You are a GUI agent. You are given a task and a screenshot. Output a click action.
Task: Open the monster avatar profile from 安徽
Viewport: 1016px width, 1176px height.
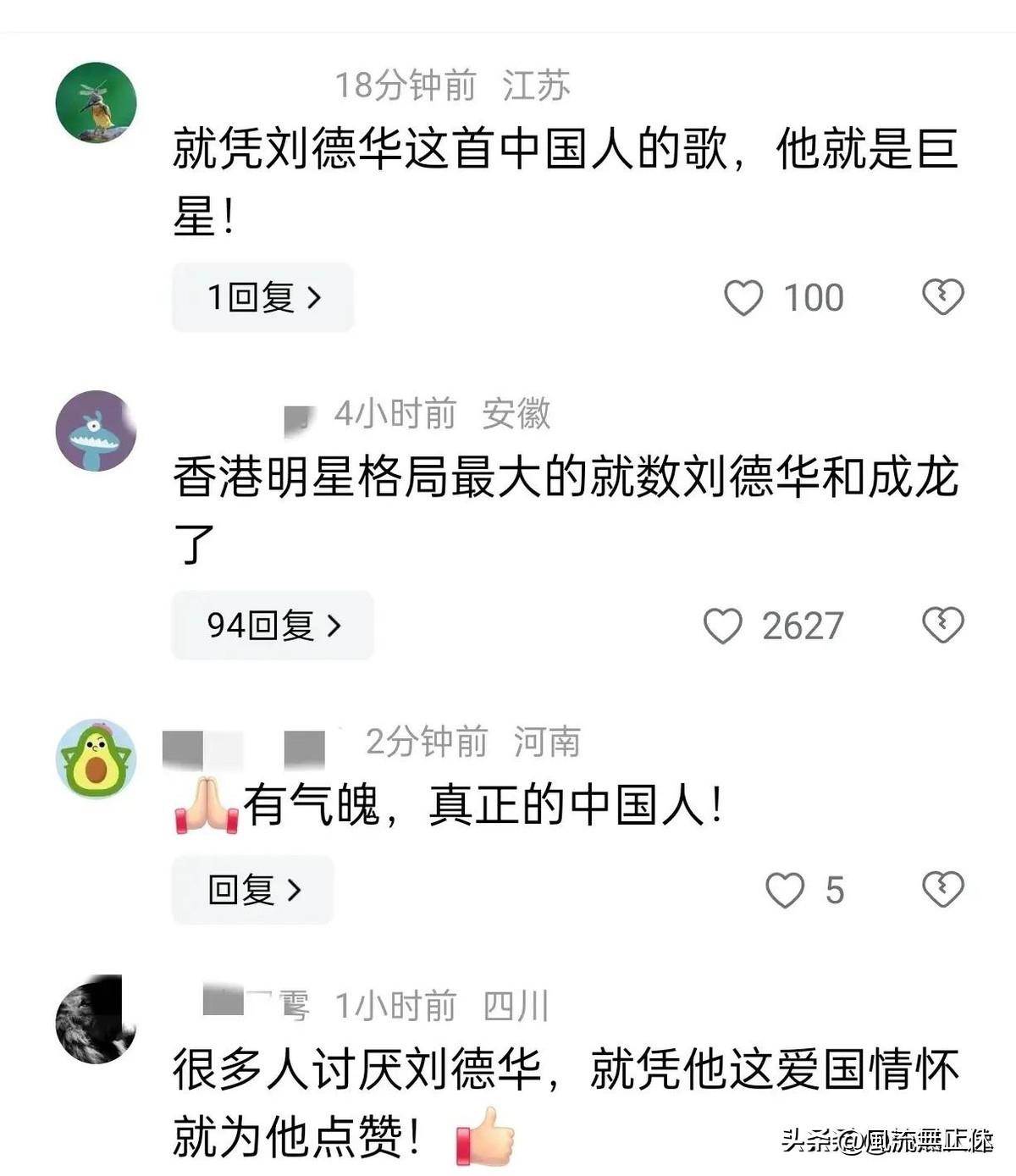tap(97, 431)
